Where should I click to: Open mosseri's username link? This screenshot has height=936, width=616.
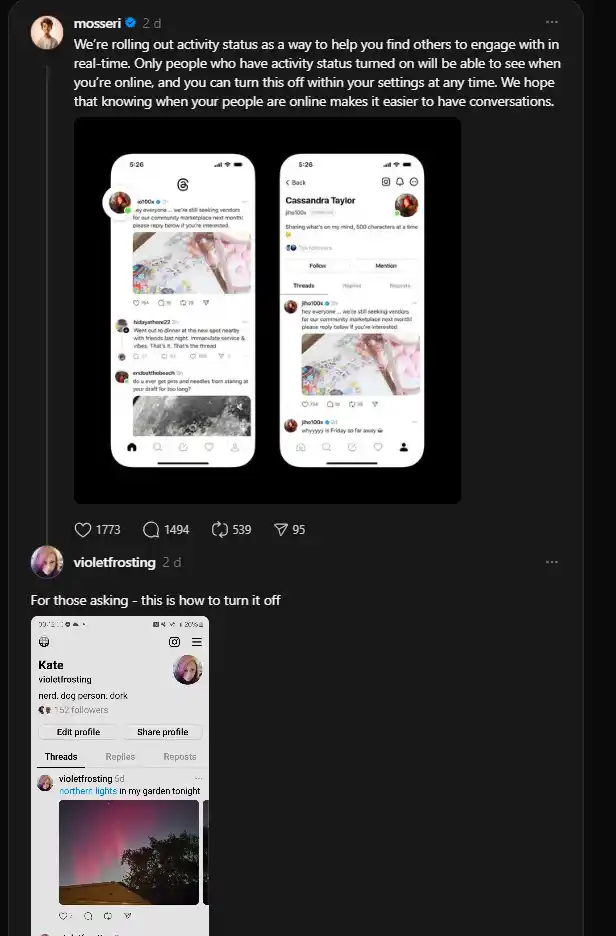pyautogui.click(x=99, y=22)
